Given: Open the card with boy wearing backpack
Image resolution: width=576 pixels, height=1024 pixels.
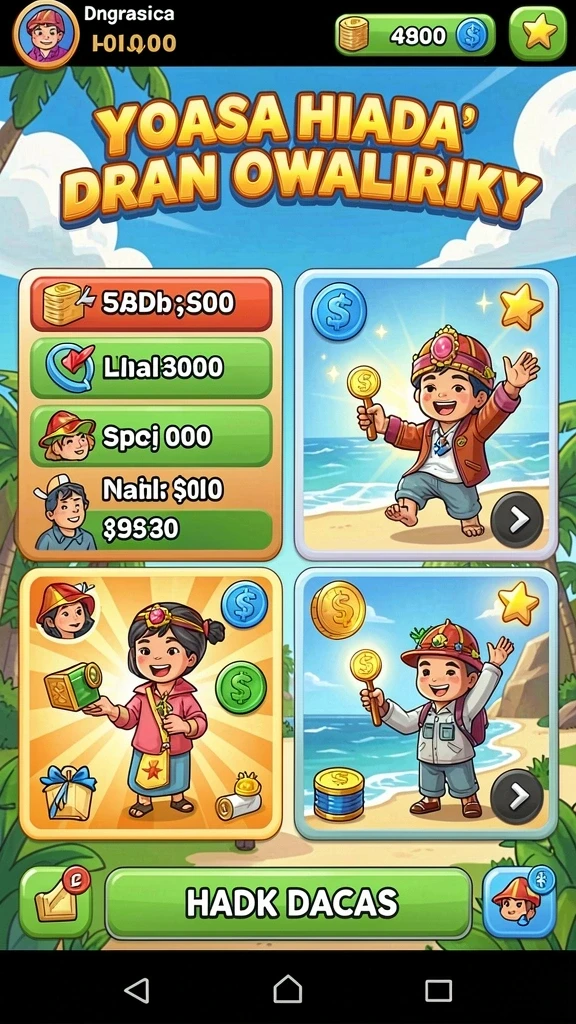Looking at the screenshot, I should pyautogui.click(x=426, y=703).
